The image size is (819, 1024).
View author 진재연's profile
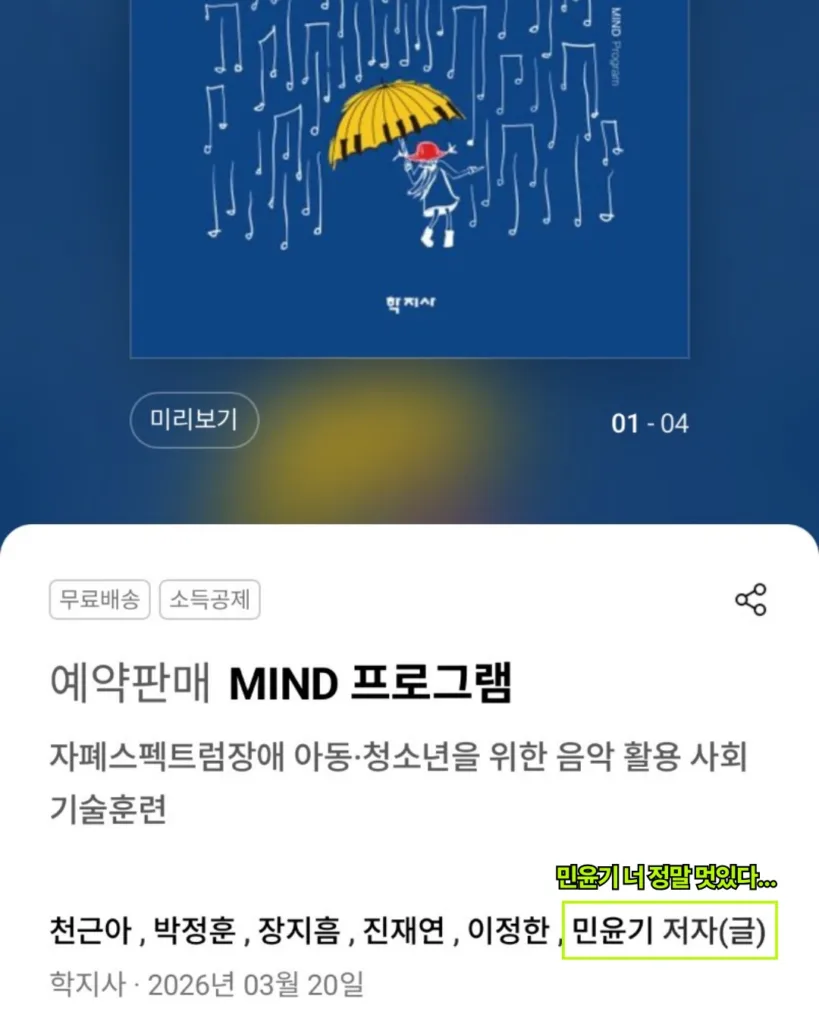(x=404, y=933)
